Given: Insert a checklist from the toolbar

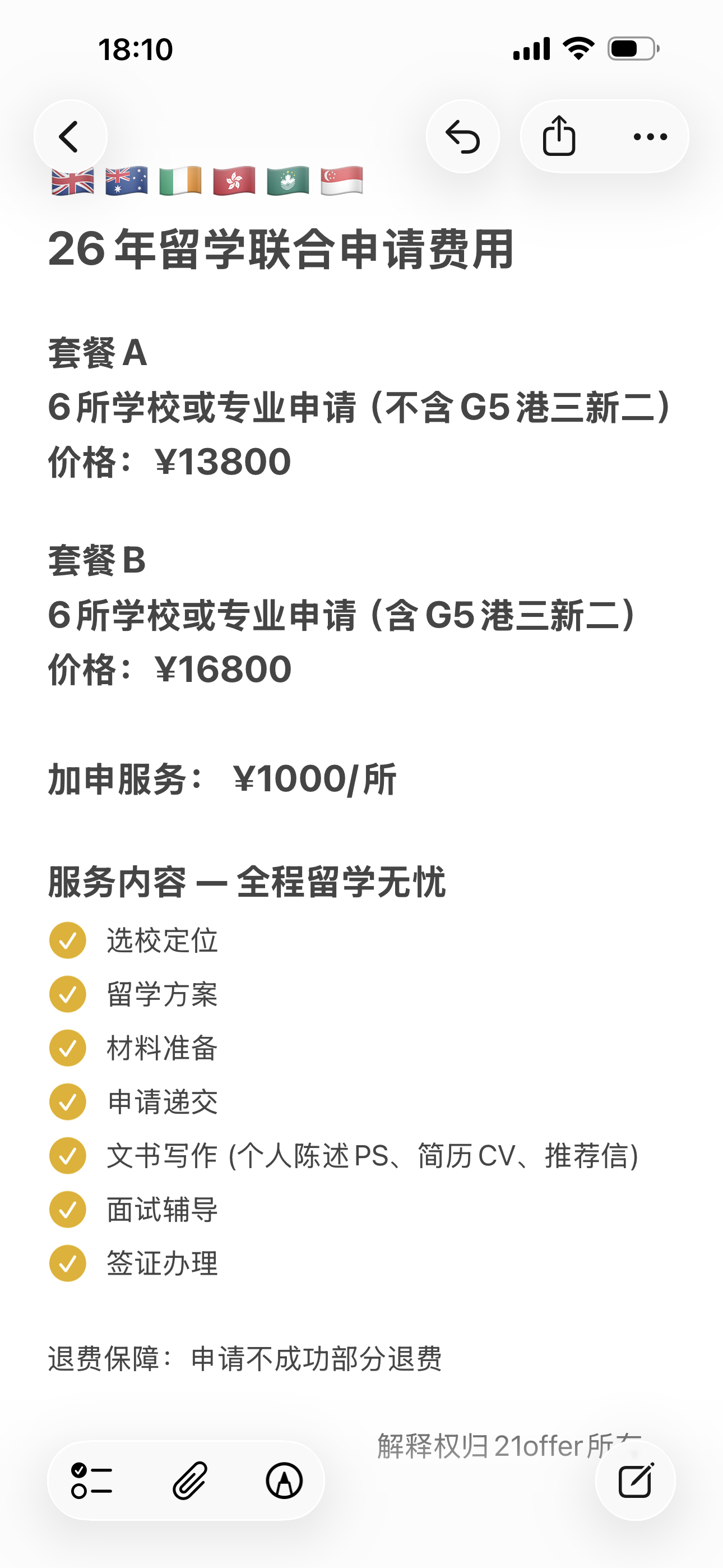Looking at the screenshot, I should click(92, 1481).
